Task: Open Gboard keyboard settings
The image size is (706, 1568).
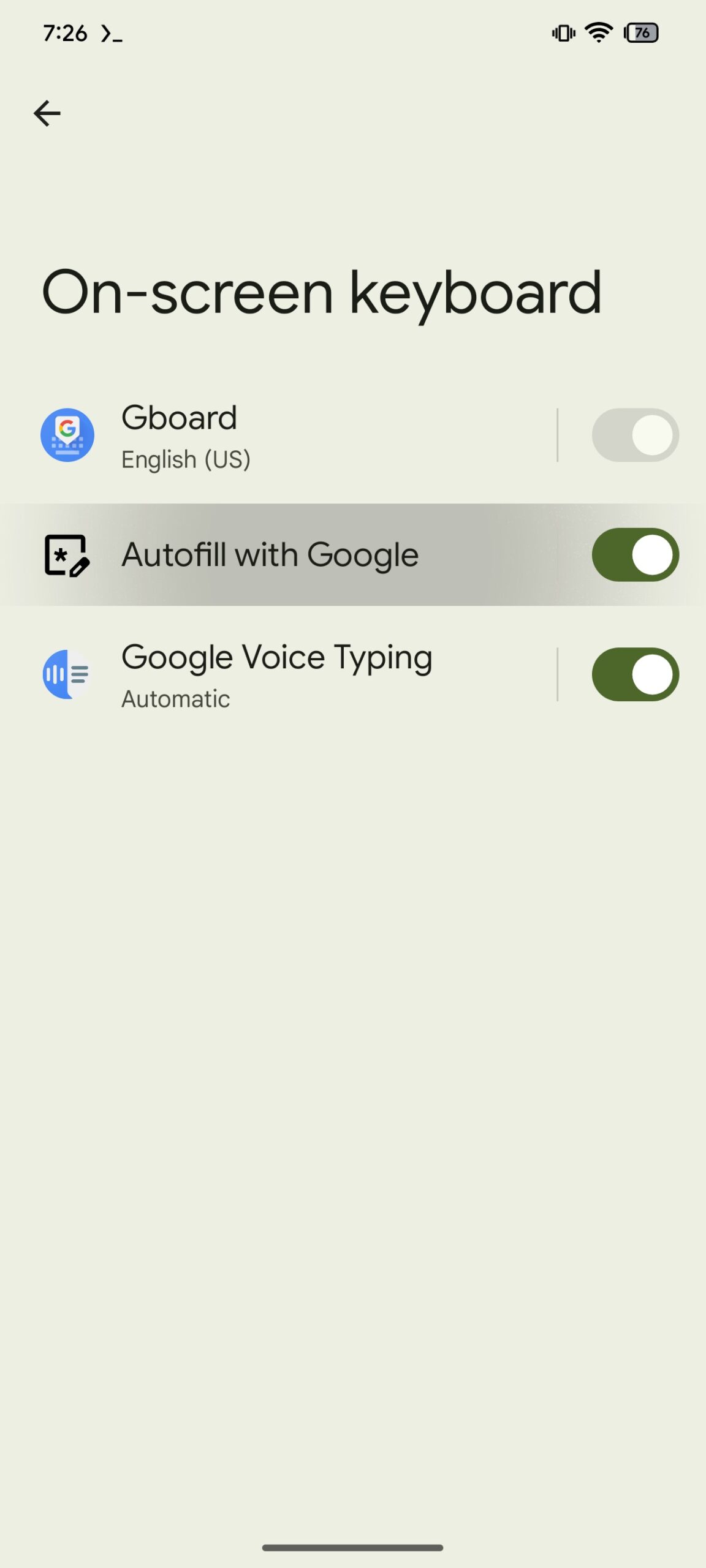Action: pos(276,435)
